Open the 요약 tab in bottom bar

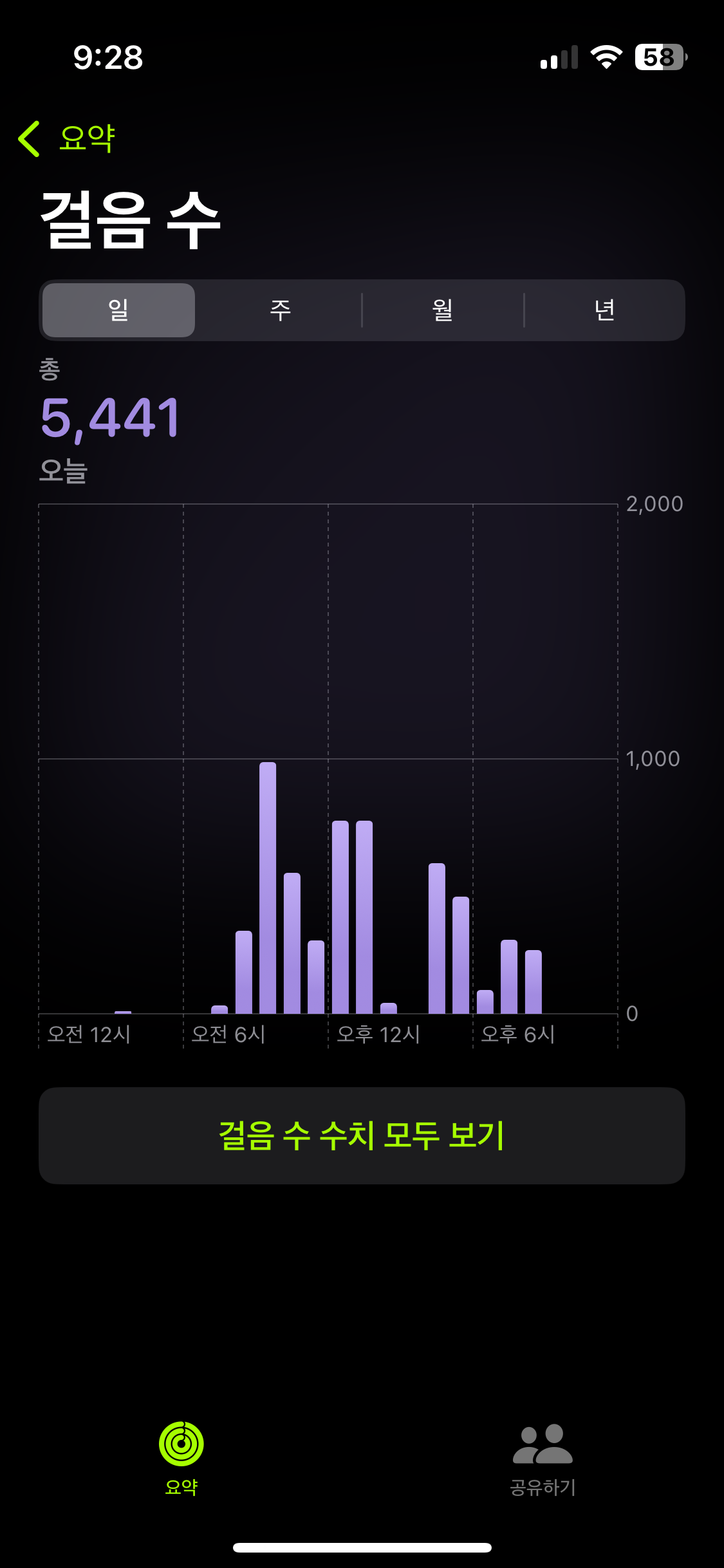click(181, 1457)
